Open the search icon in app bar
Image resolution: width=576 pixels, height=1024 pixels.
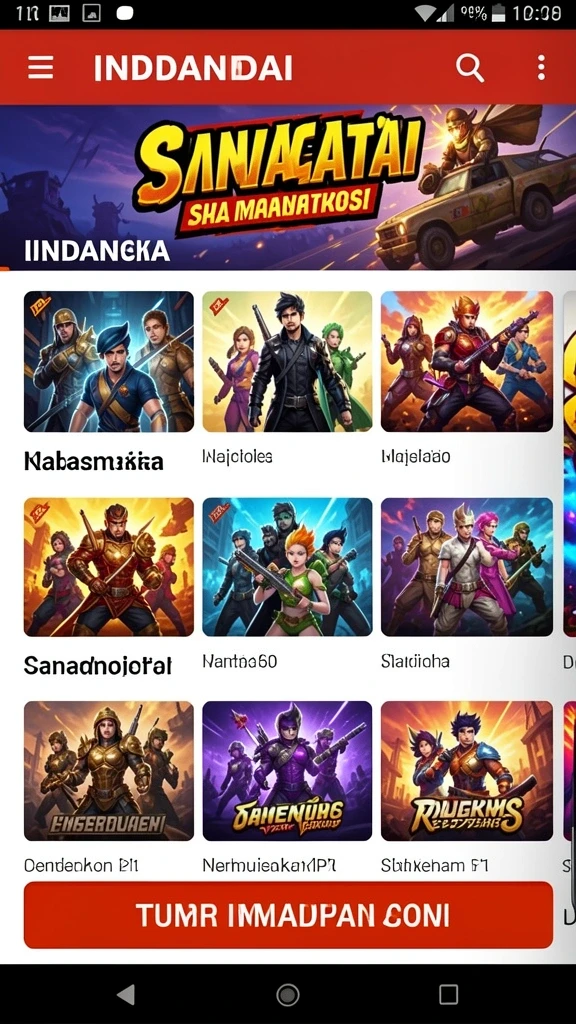tap(470, 67)
